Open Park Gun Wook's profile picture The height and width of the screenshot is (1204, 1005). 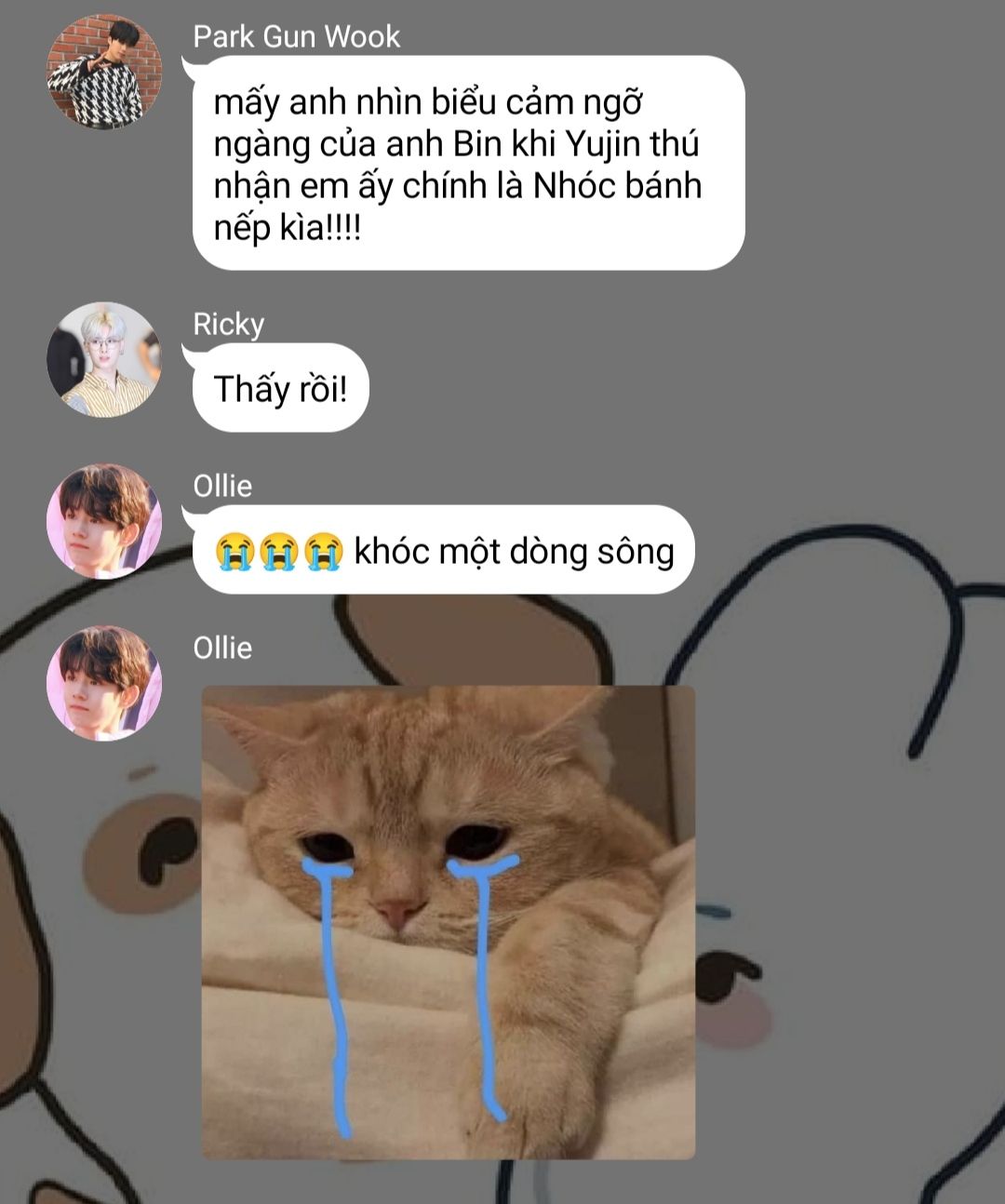(x=104, y=72)
